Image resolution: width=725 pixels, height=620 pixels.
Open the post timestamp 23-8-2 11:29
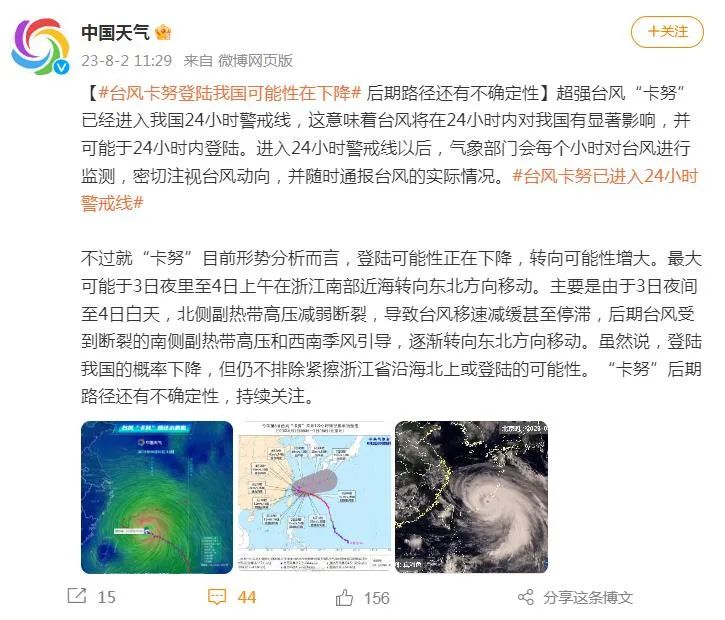[x=127, y=60]
